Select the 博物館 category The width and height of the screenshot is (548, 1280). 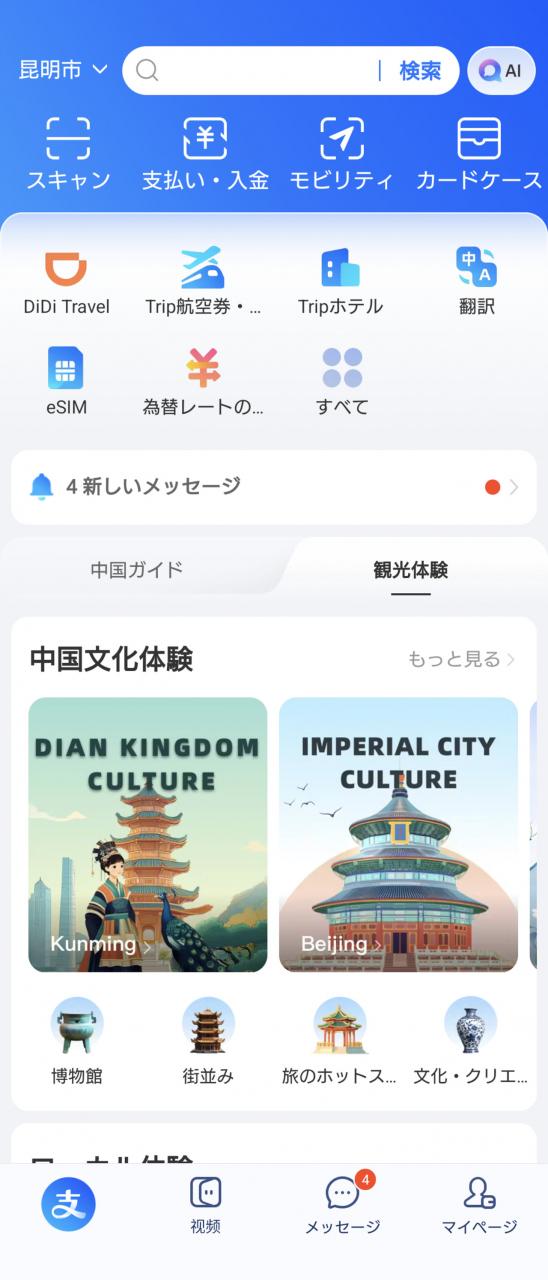(77, 1042)
